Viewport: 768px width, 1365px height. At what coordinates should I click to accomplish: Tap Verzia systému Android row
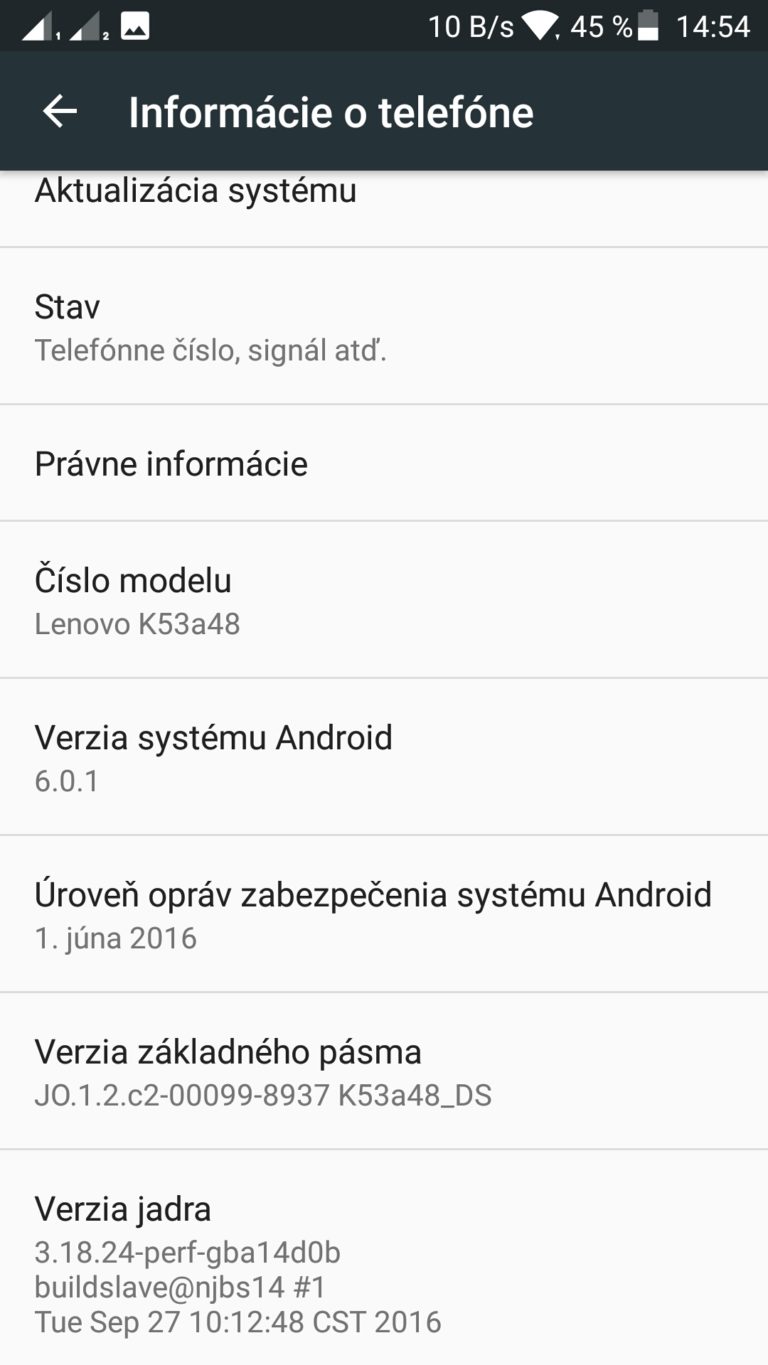pos(384,757)
